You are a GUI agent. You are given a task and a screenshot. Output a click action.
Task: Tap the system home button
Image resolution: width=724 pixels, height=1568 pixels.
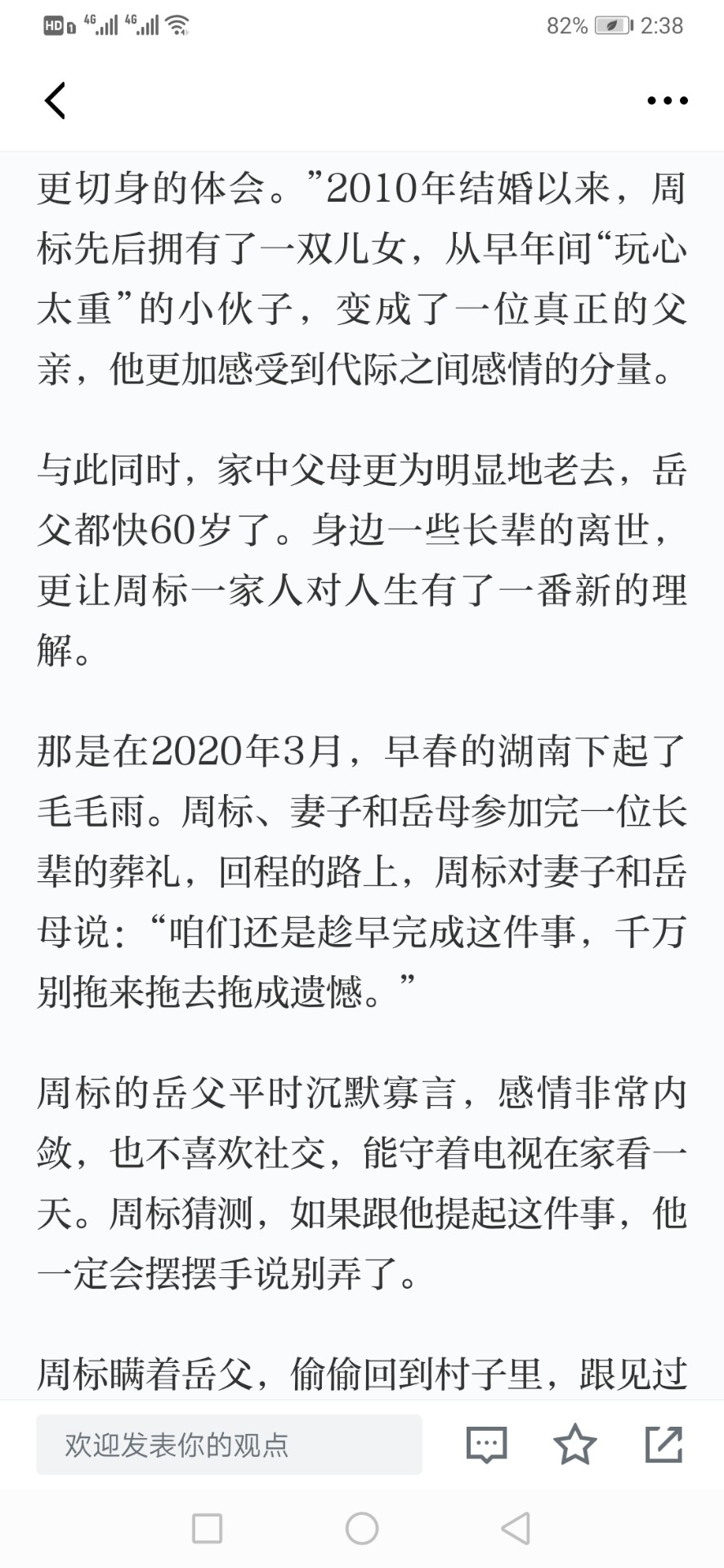(x=362, y=1528)
